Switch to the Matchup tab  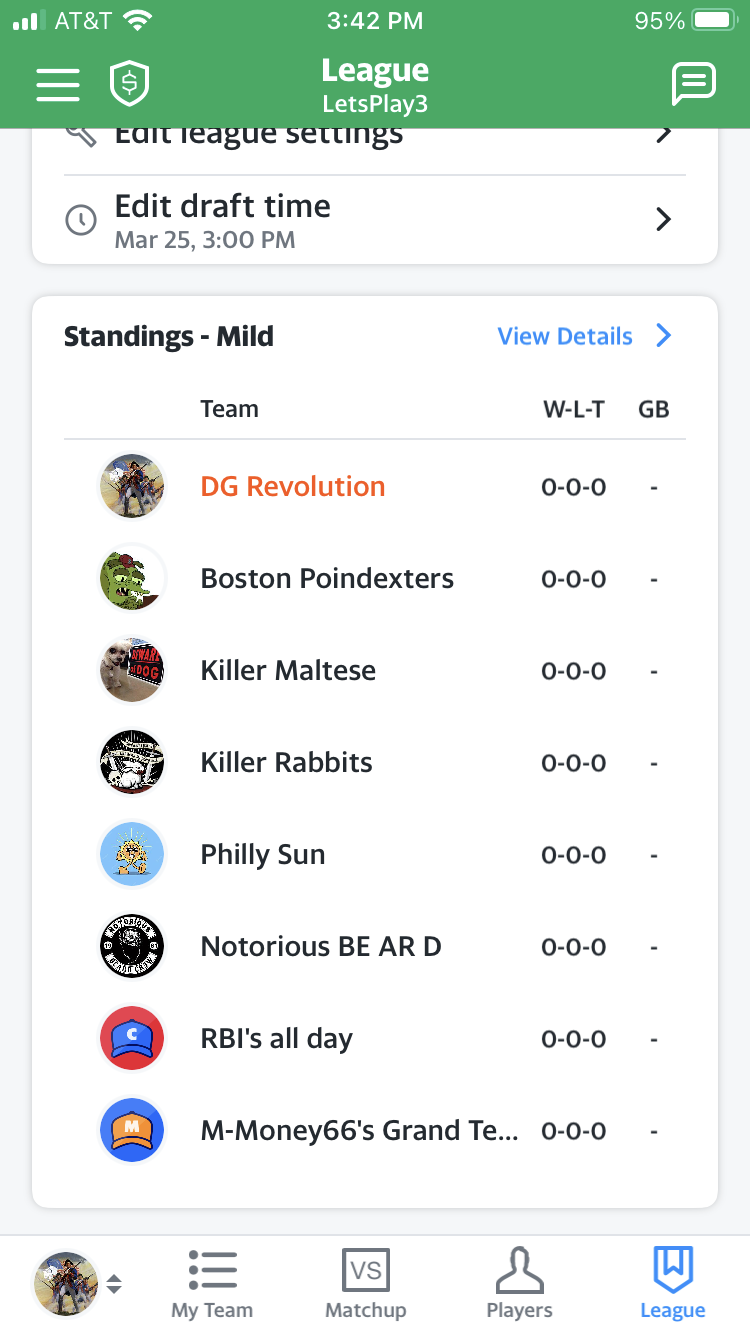coord(365,1284)
